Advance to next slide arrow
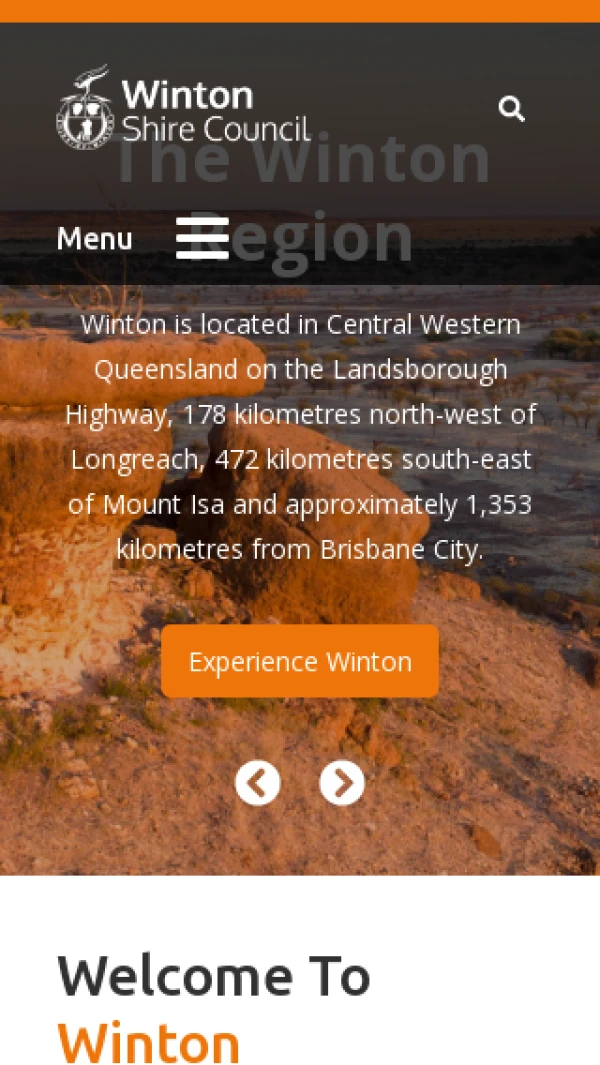 point(342,783)
